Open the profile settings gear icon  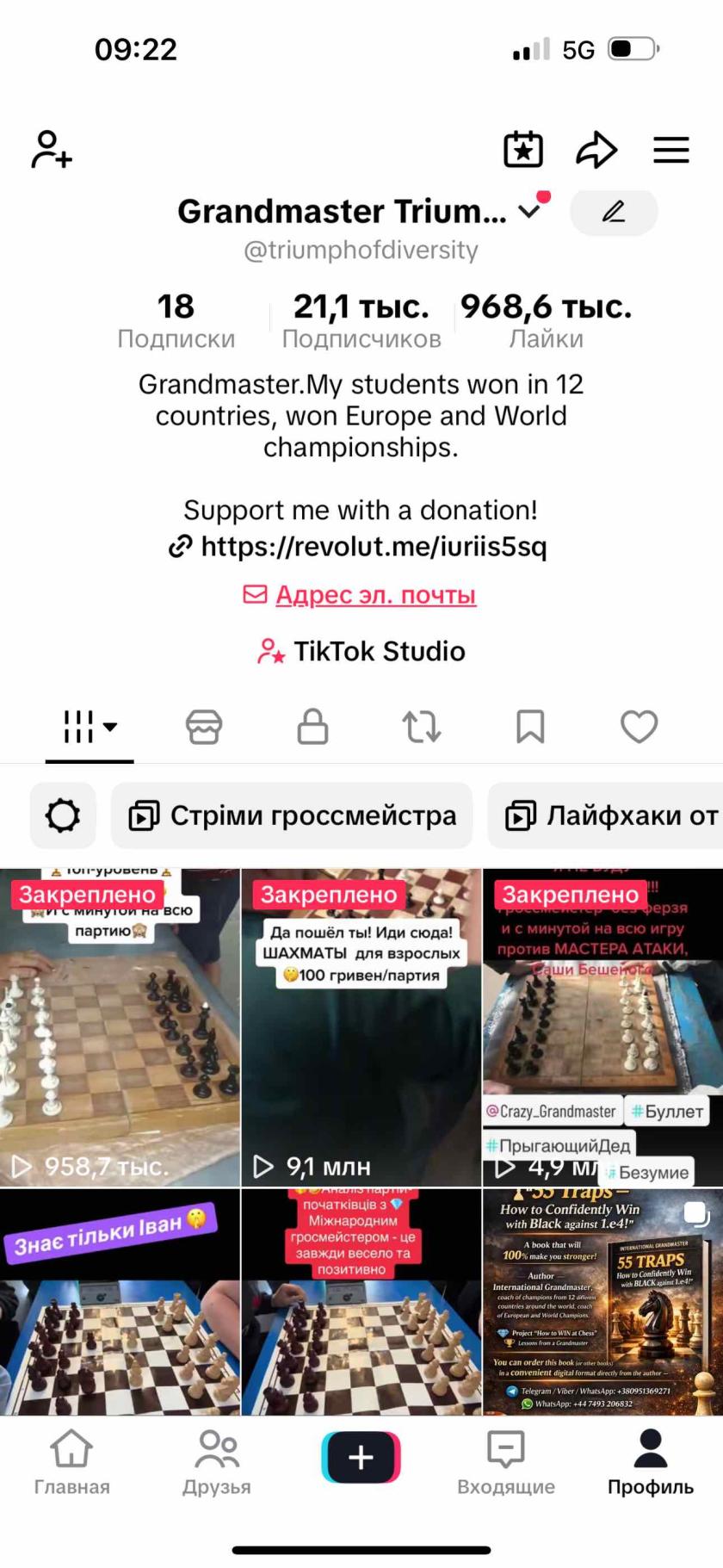(62, 815)
